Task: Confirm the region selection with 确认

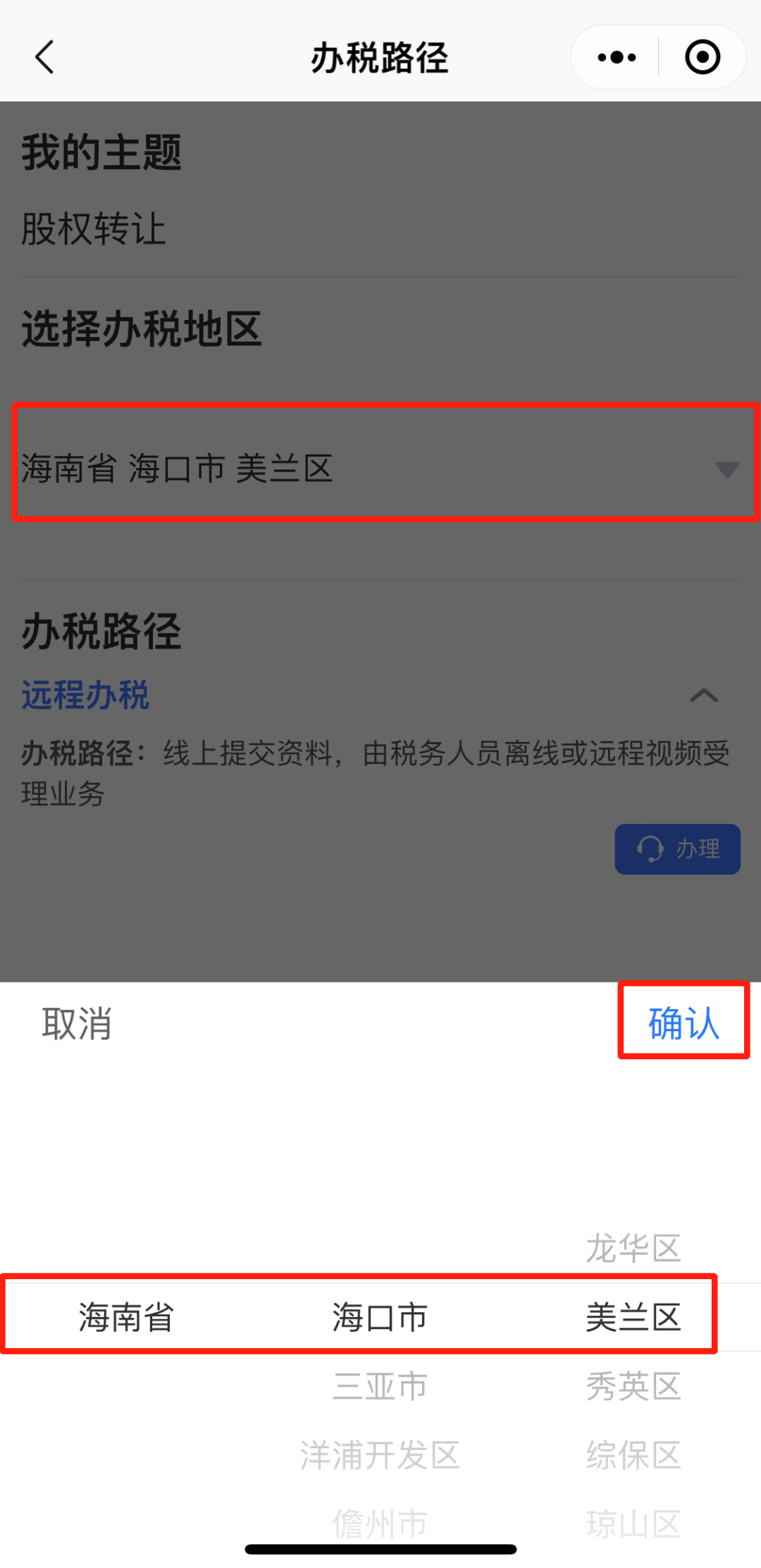Action: coord(683,1023)
